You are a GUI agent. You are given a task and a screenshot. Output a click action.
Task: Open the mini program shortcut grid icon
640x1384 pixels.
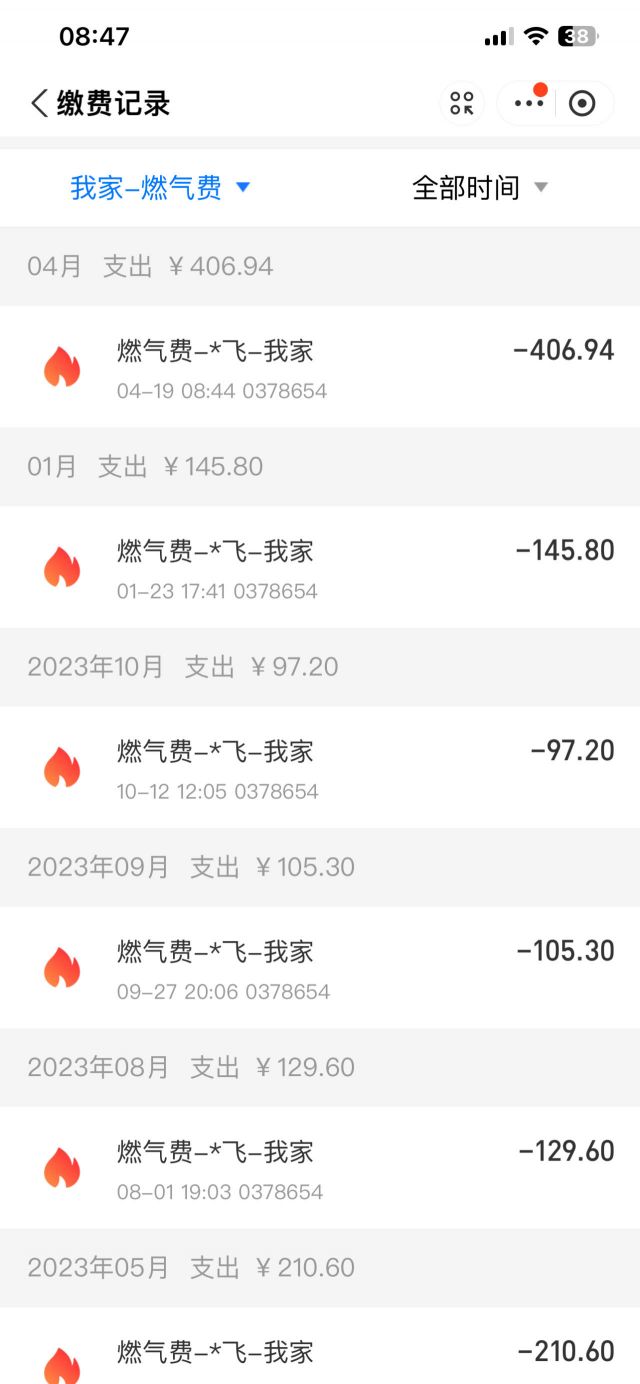462,103
